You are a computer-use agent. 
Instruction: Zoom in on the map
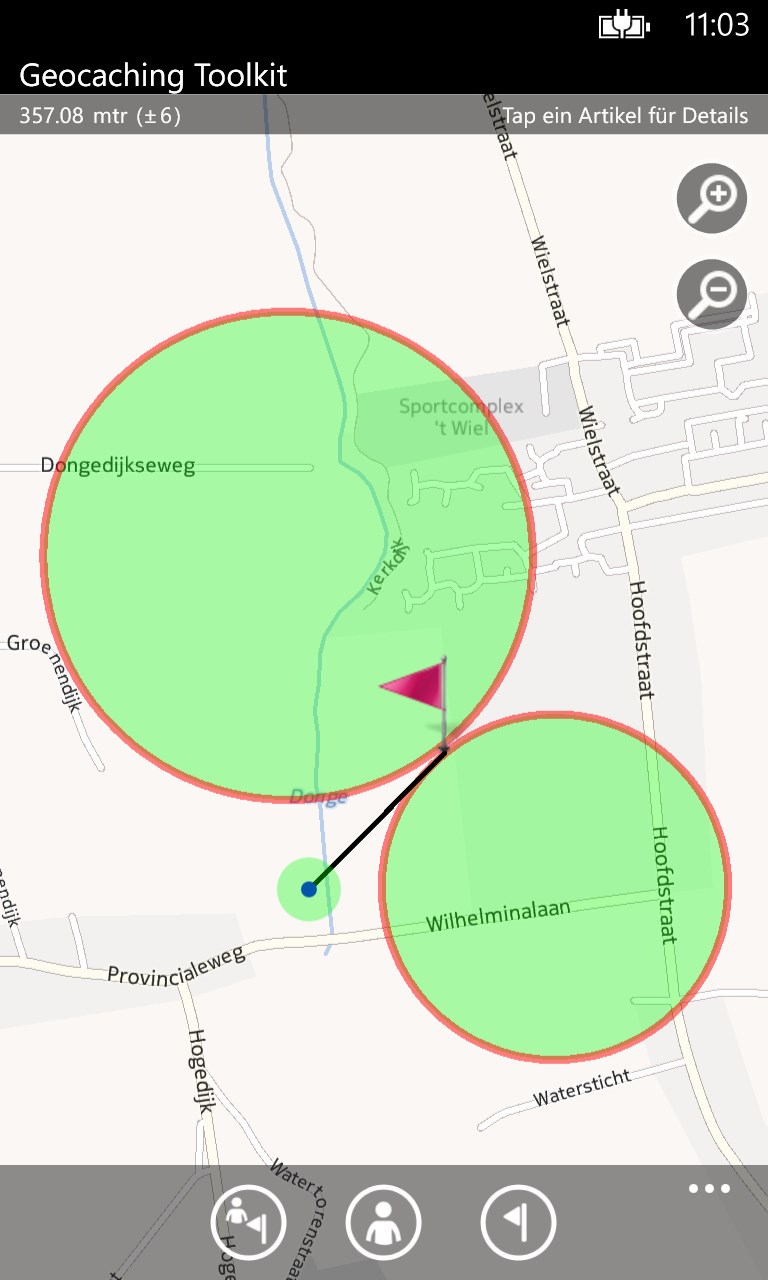click(x=712, y=199)
